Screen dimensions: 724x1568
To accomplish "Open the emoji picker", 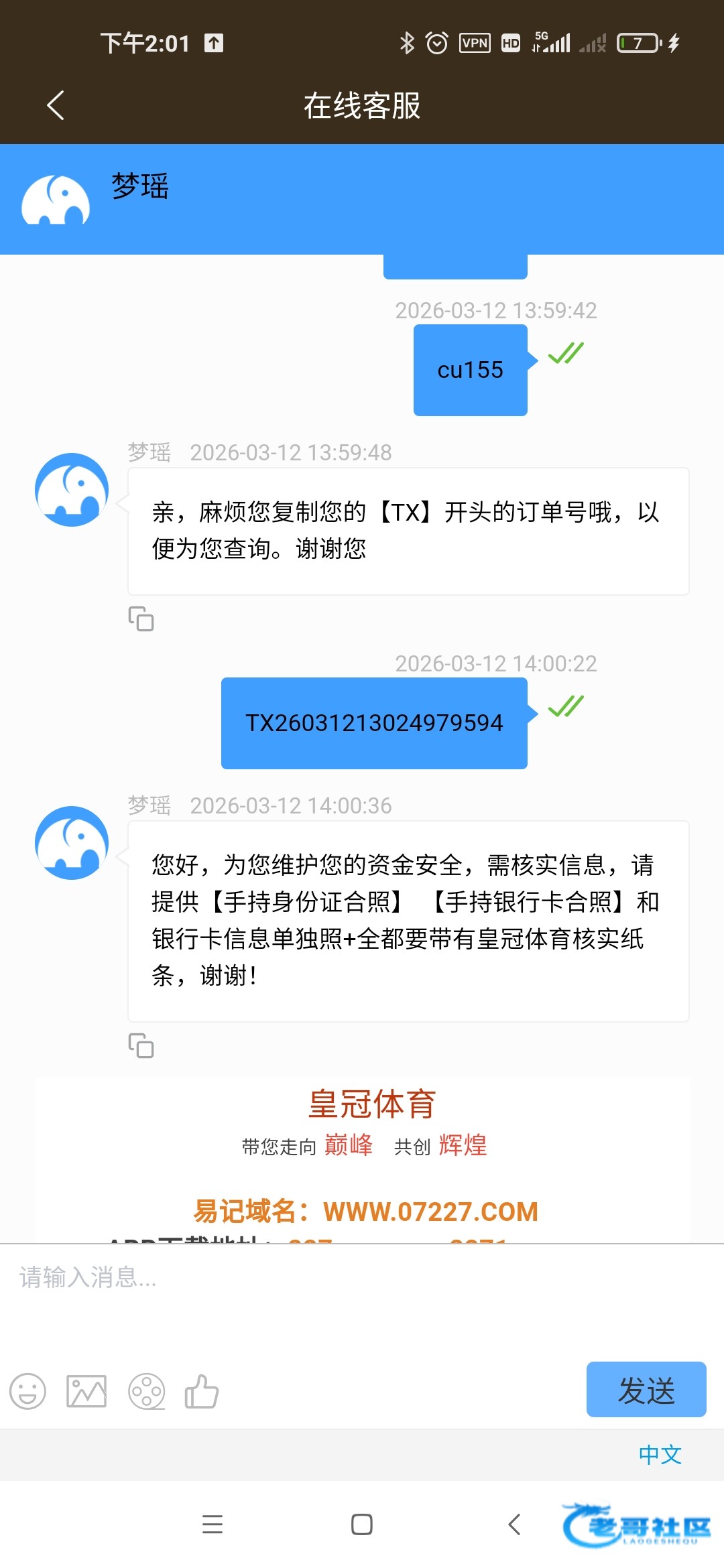I will click(x=27, y=1392).
